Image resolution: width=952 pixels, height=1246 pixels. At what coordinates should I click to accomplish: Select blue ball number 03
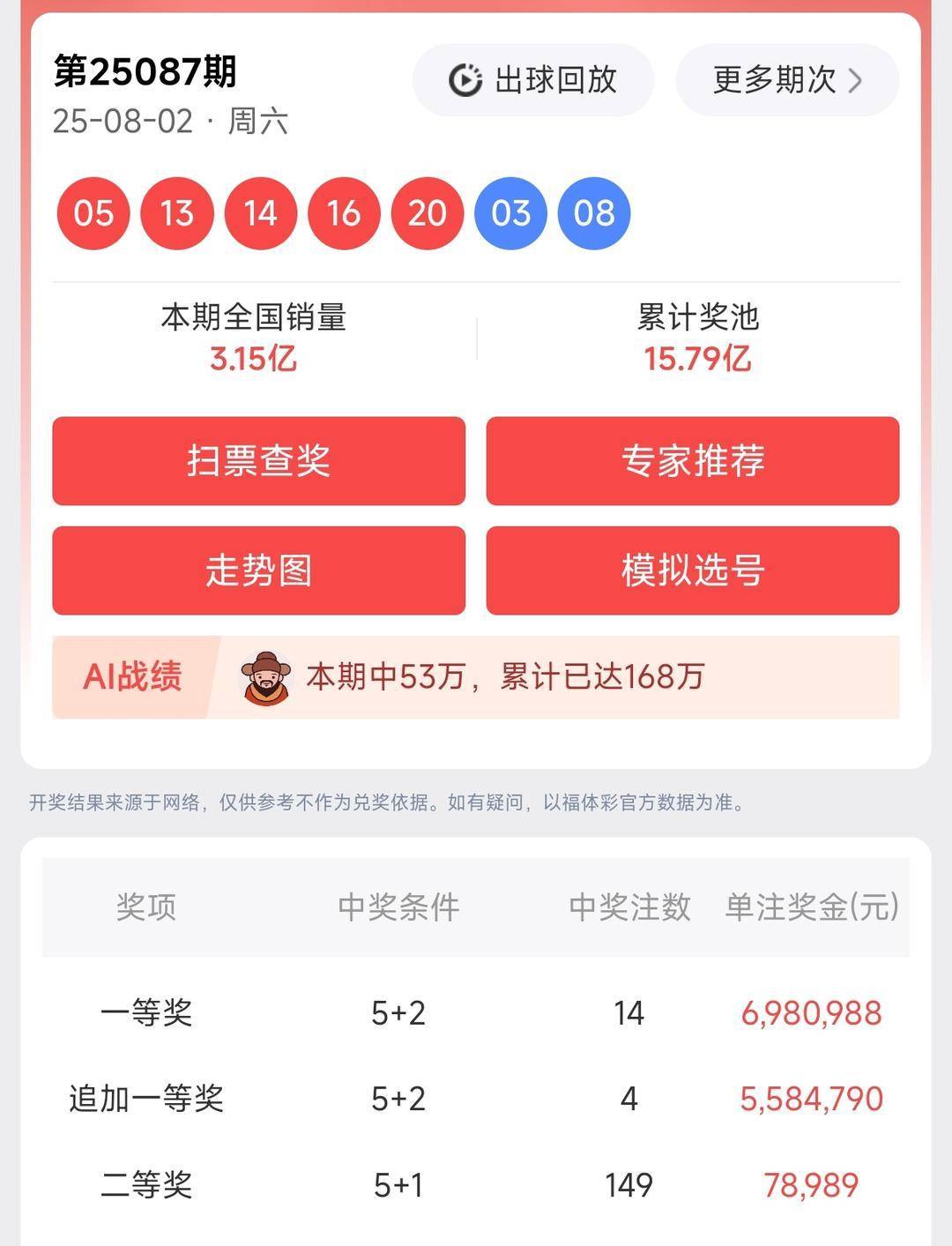click(509, 213)
